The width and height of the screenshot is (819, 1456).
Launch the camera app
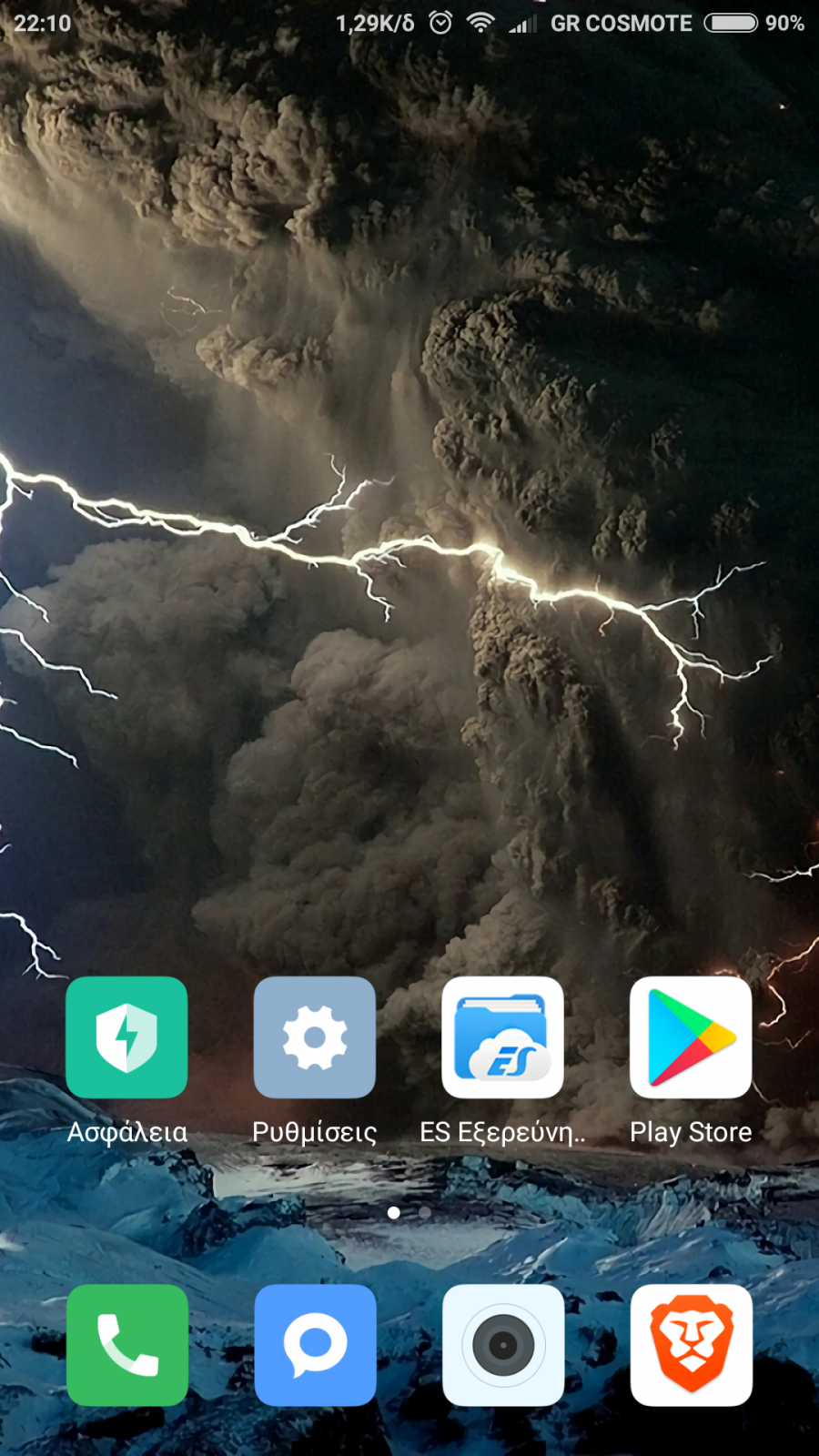click(x=503, y=1345)
